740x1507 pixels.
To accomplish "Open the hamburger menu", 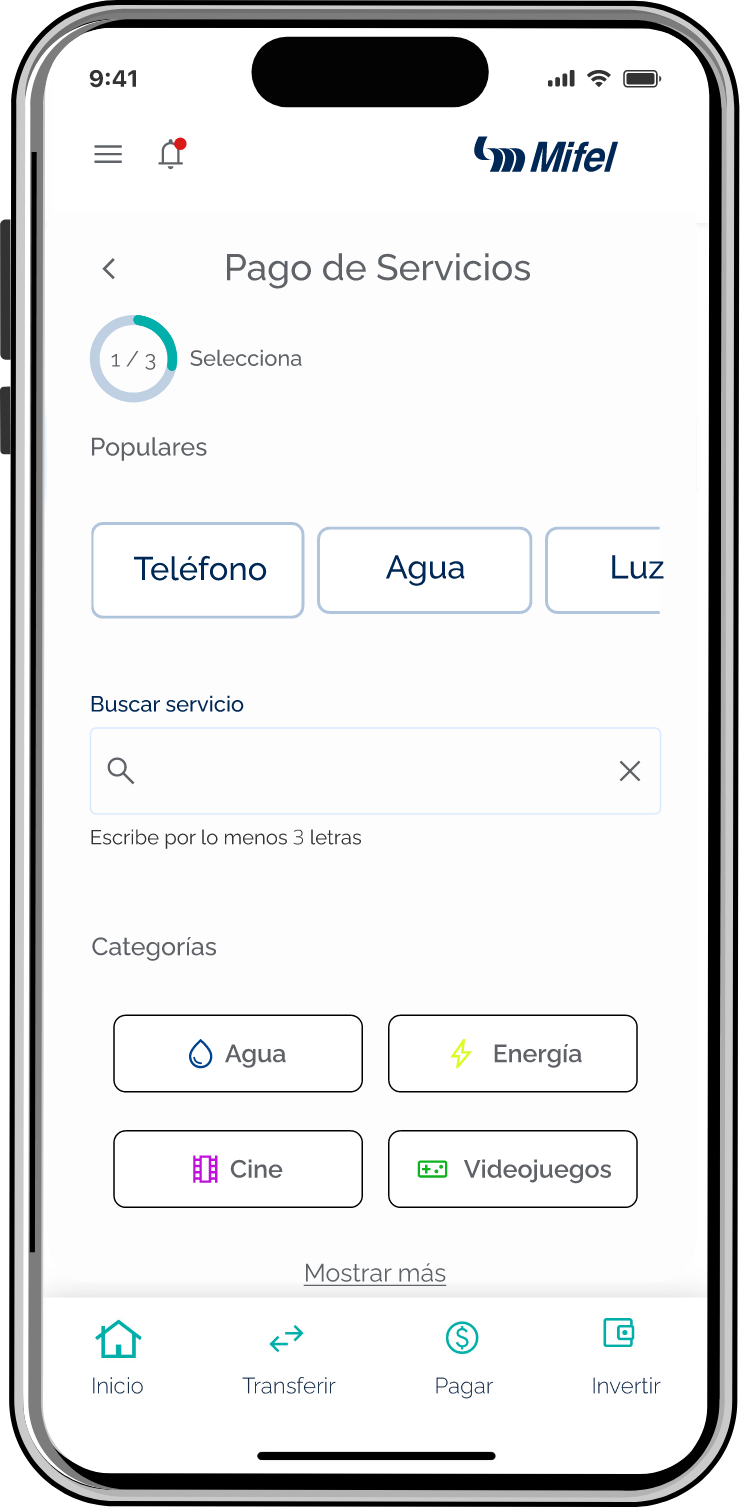I will [108, 154].
